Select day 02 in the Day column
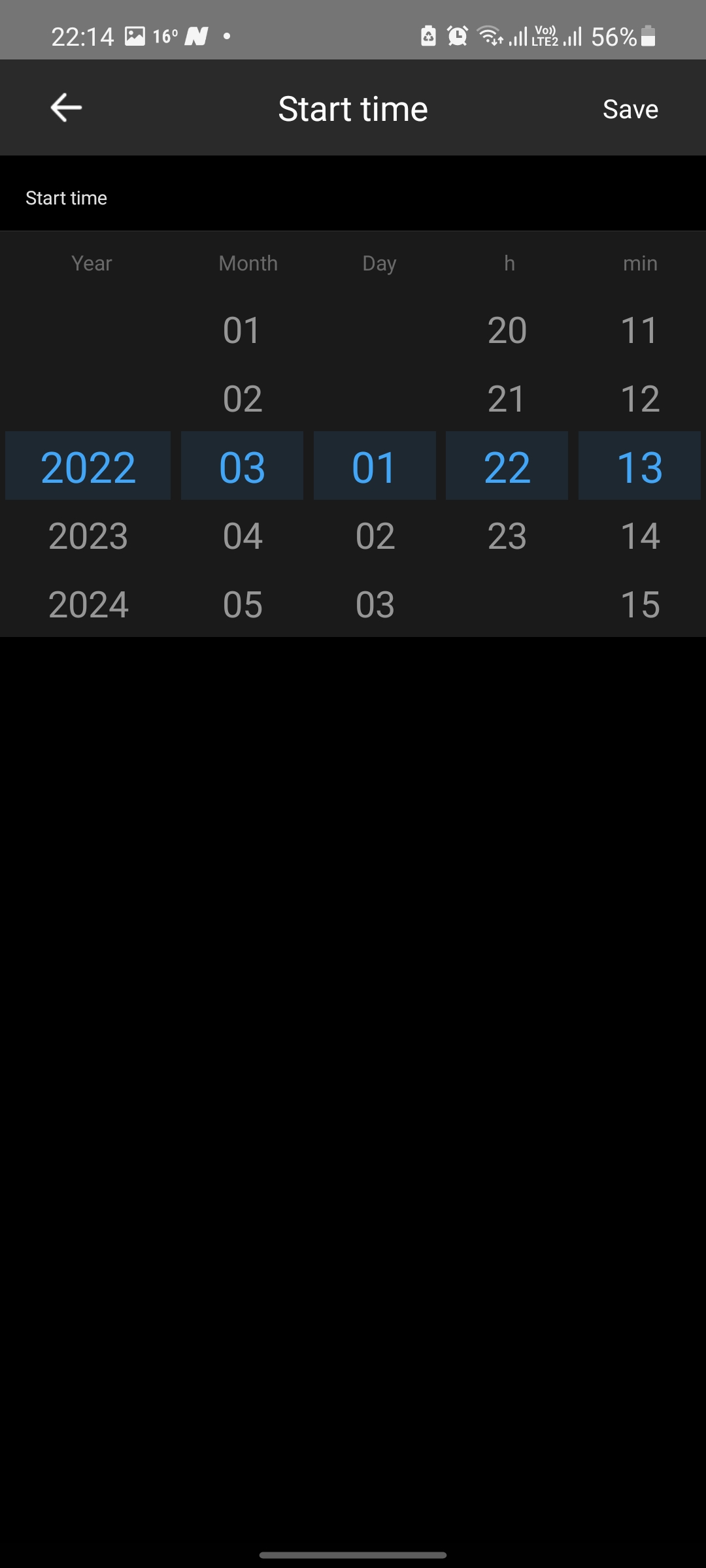 tap(375, 536)
